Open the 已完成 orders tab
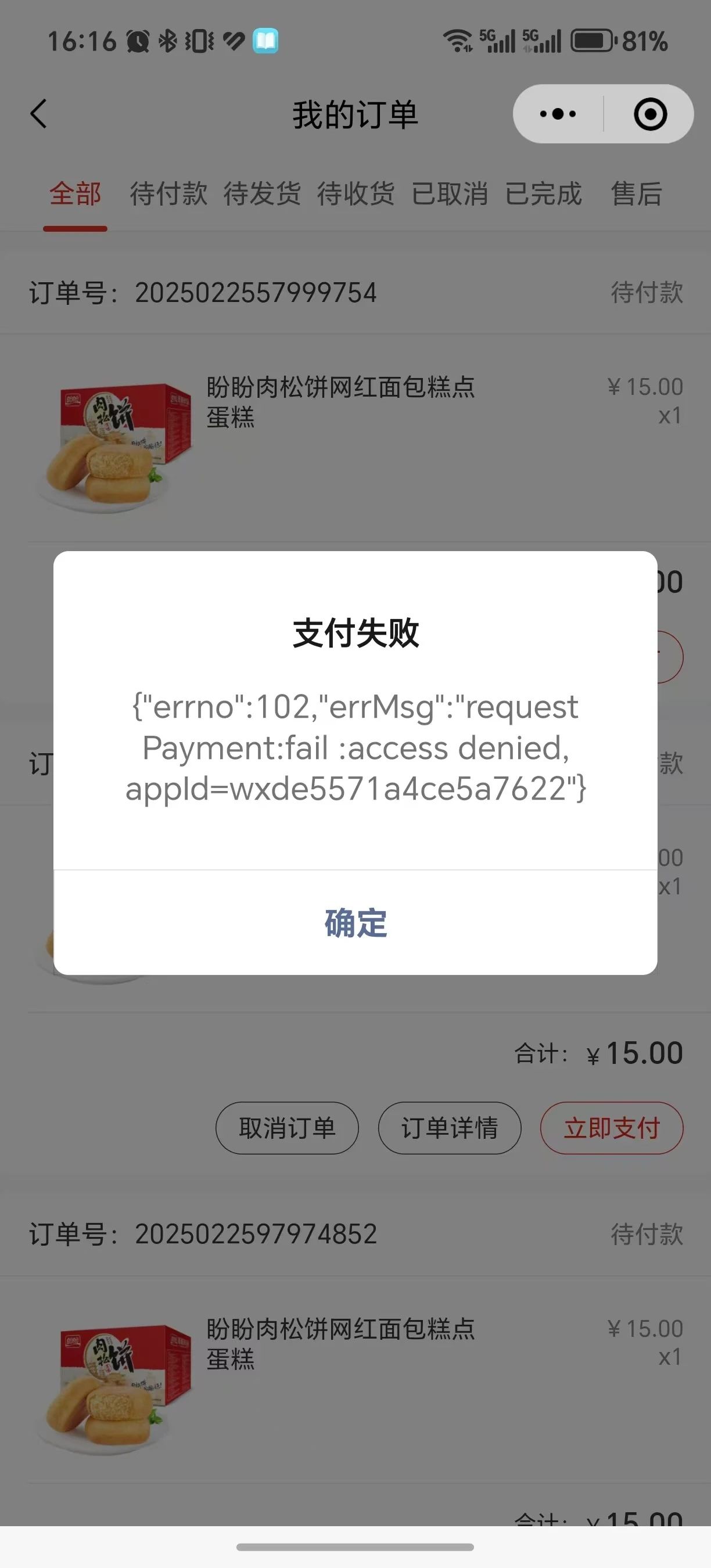711x1568 pixels. pyautogui.click(x=544, y=194)
